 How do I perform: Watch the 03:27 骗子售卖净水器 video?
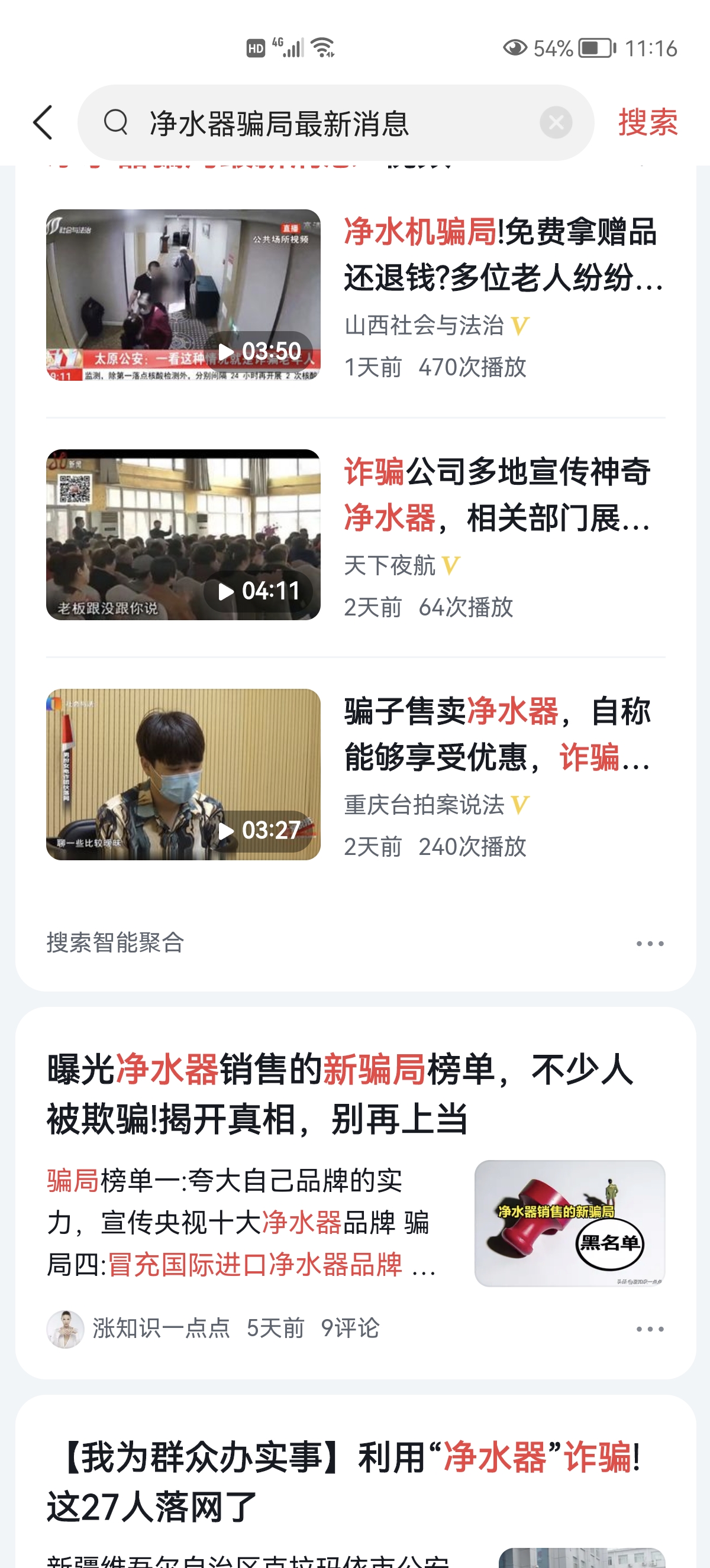point(183,775)
